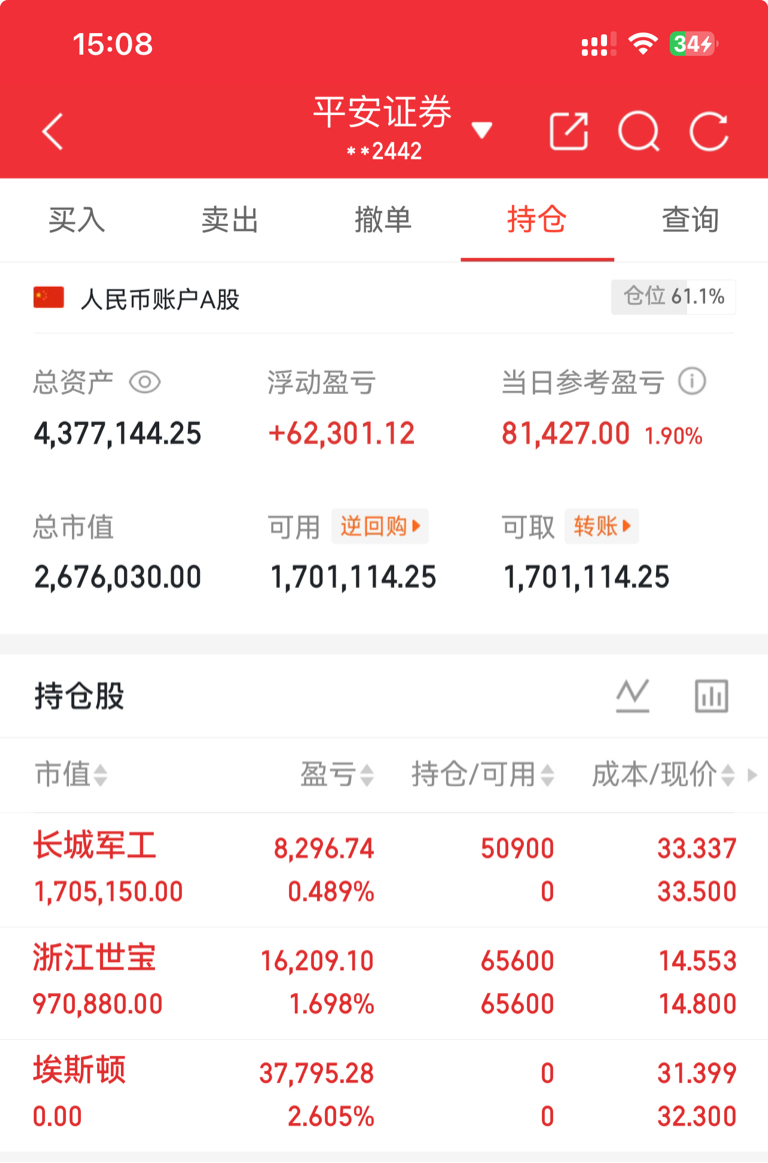Switch to the 买入 tab
This screenshot has width=768, height=1163.
(x=77, y=220)
